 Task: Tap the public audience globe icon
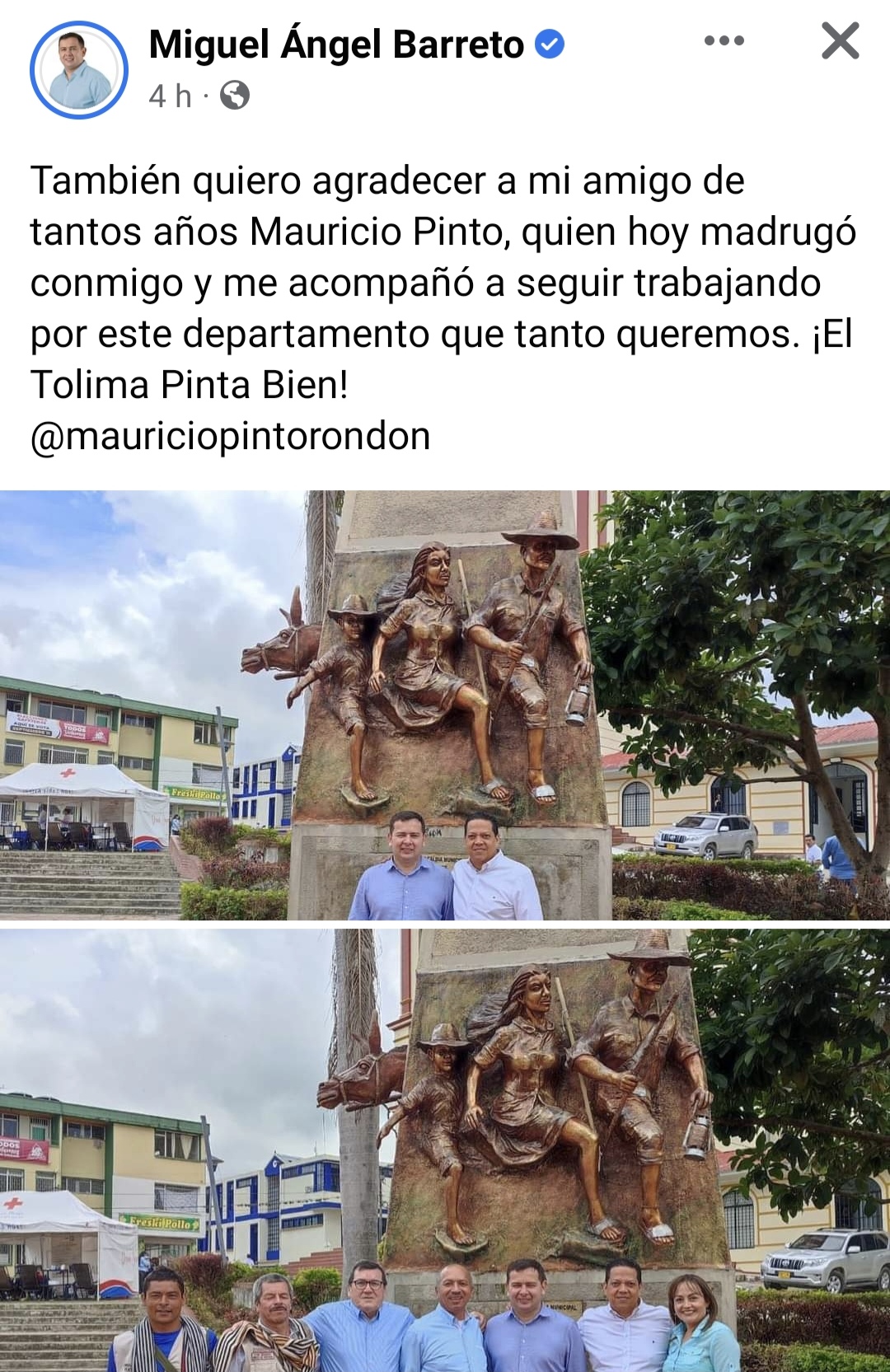[x=235, y=96]
